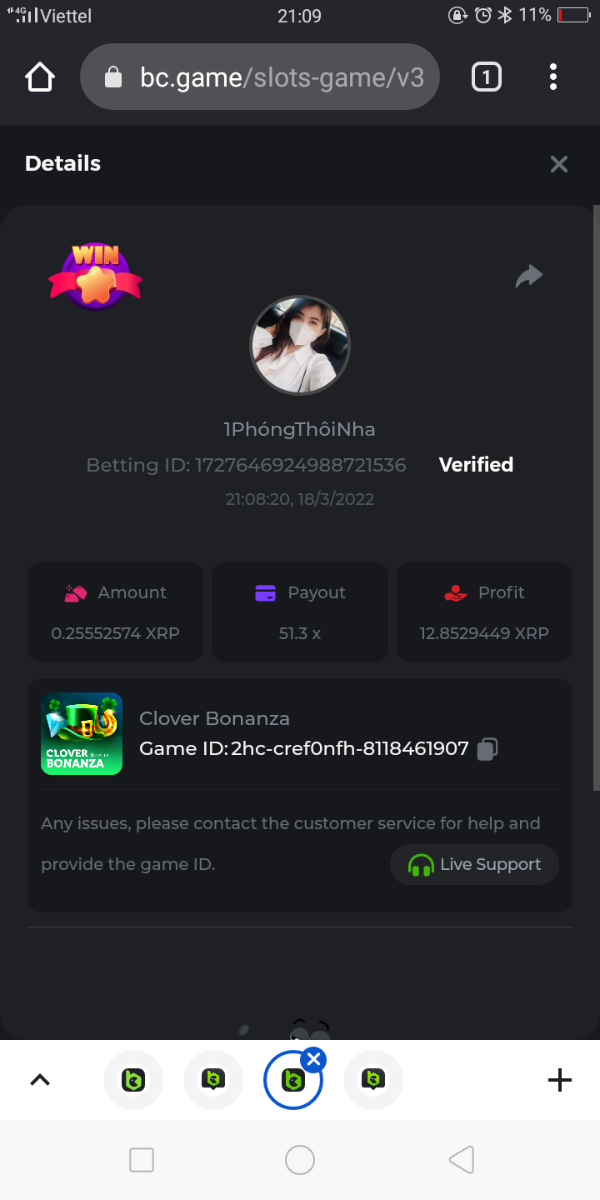The height and width of the screenshot is (1200, 600).
Task: Open the Clover Bonanza game thumbnail
Action: pos(82,733)
